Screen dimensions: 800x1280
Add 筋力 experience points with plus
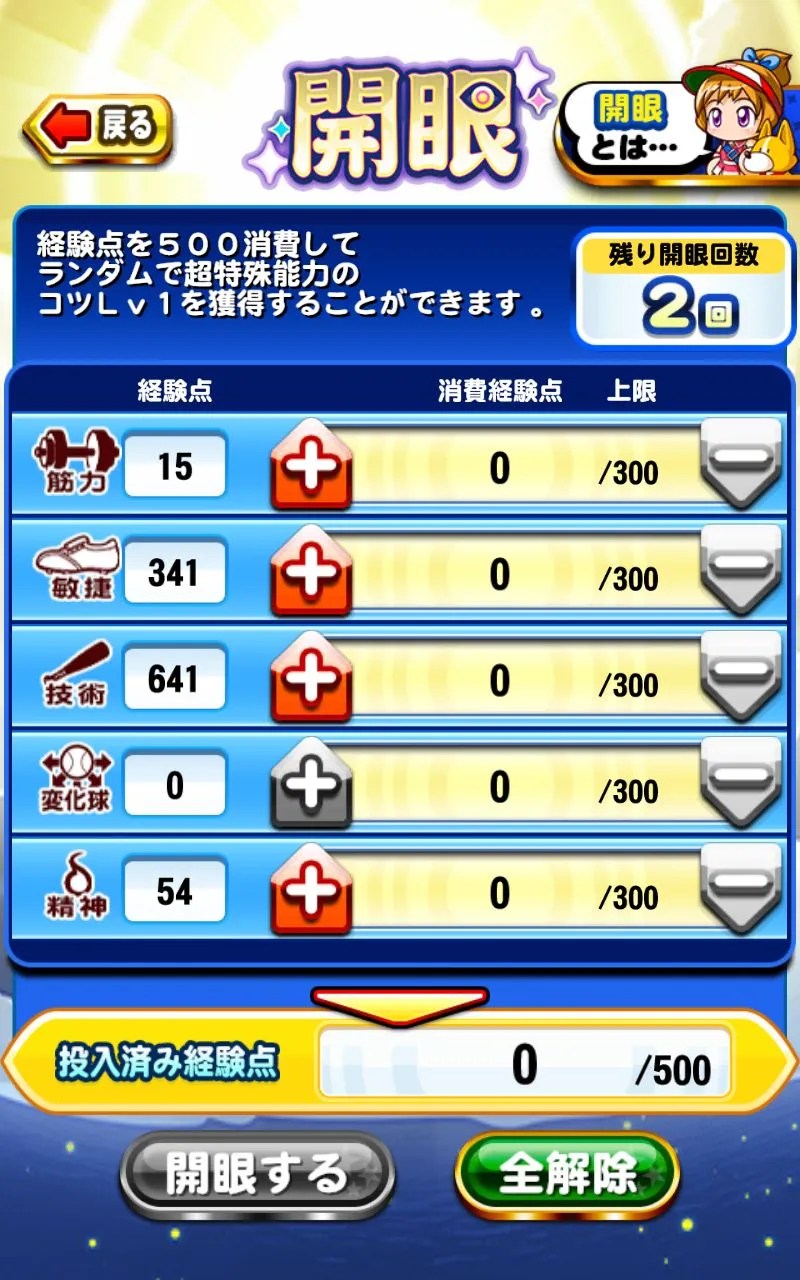[311, 467]
